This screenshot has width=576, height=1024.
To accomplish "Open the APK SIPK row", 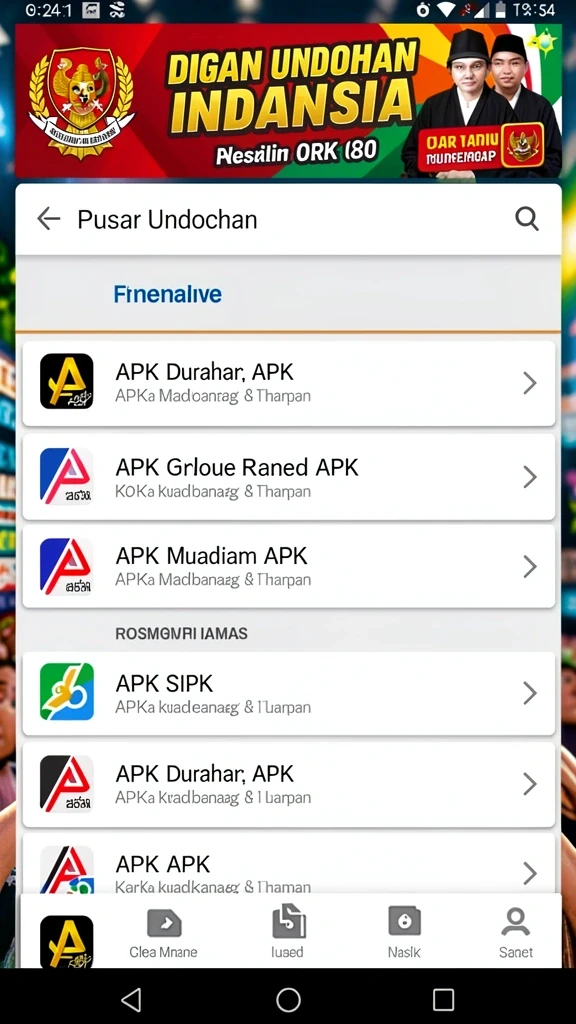I will coord(289,693).
